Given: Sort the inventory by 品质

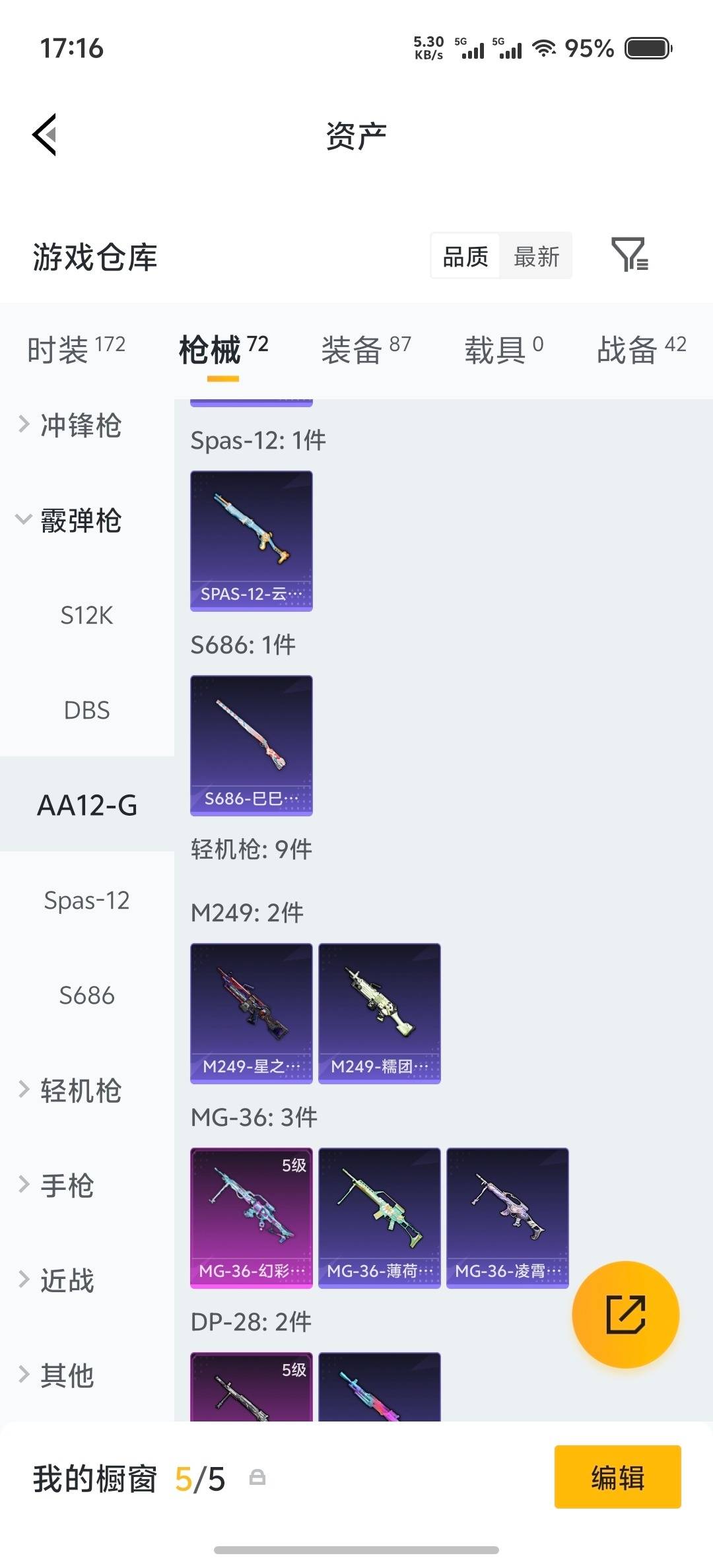Looking at the screenshot, I should pos(464,256).
